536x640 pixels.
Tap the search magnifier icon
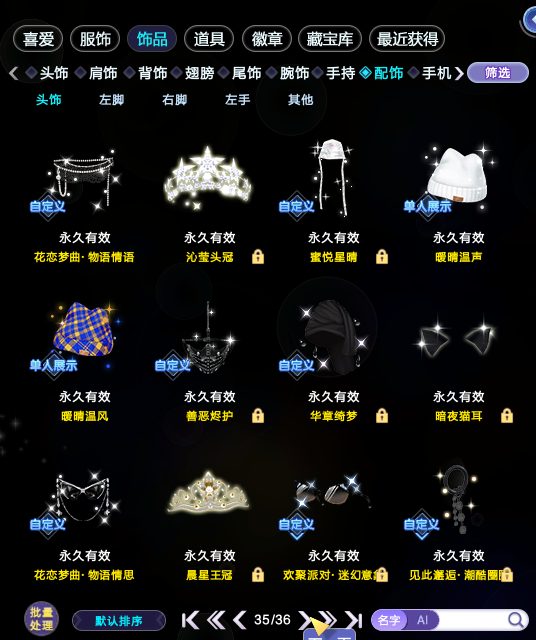coord(517,620)
